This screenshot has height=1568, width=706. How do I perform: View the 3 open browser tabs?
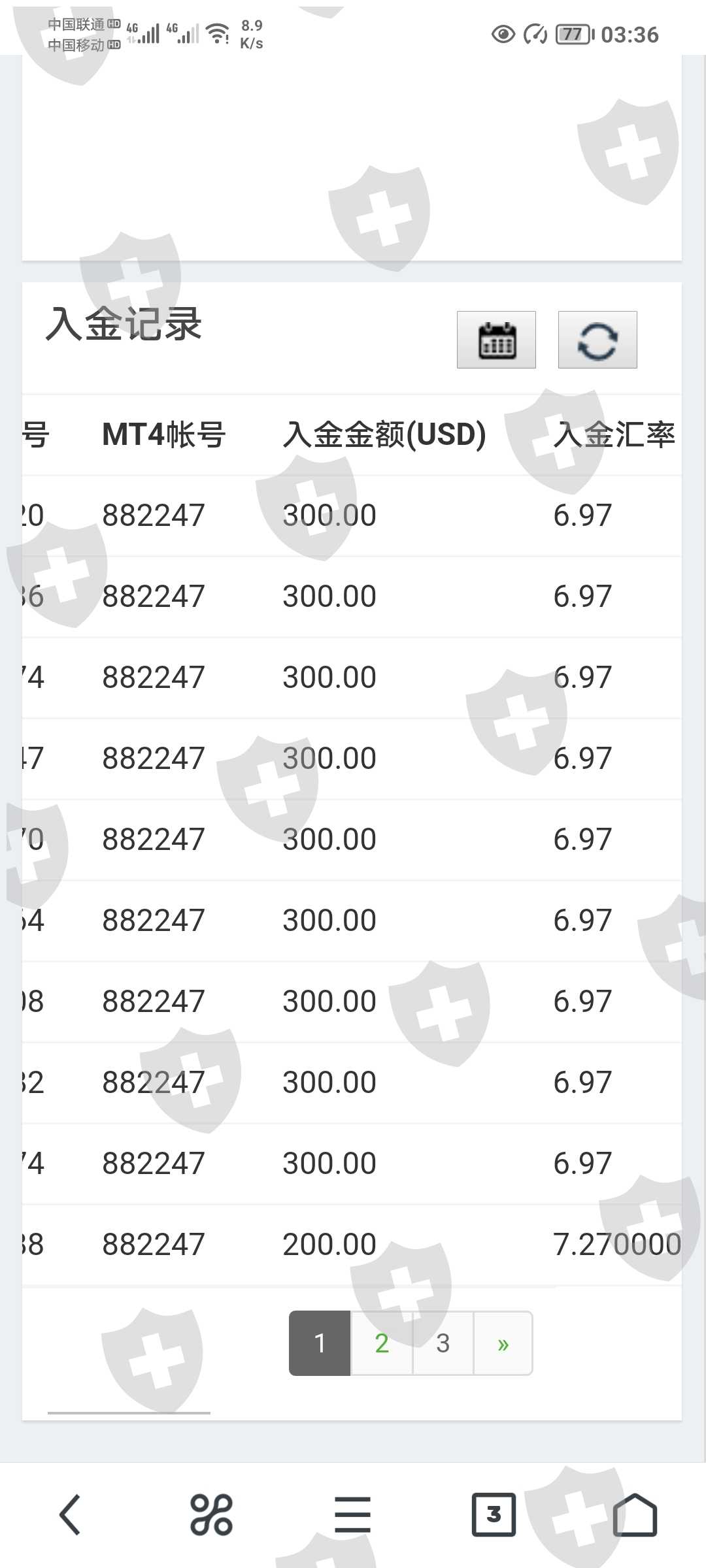[x=494, y=1514]
